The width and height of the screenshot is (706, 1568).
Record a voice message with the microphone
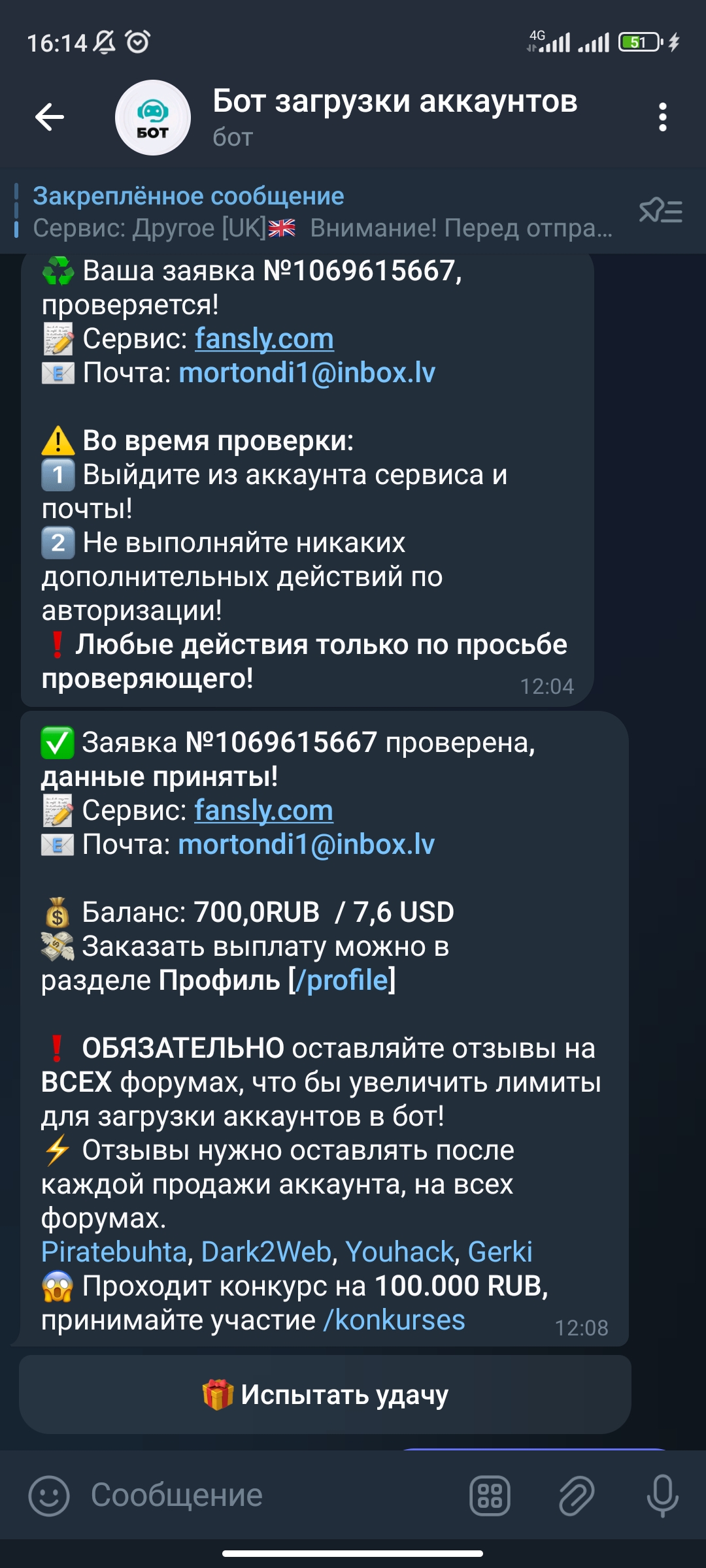point(662,1495)
